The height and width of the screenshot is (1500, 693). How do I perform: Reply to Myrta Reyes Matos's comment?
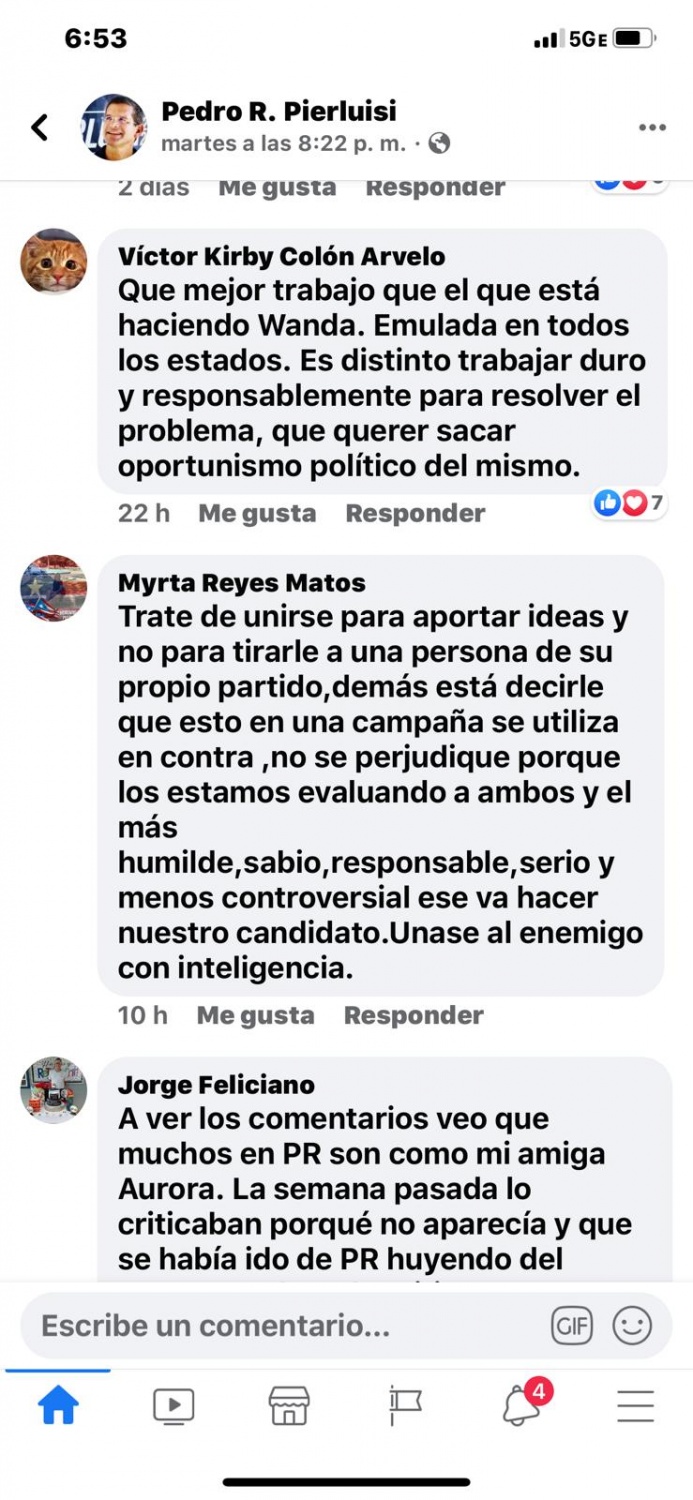click(x=413, y=1015)
